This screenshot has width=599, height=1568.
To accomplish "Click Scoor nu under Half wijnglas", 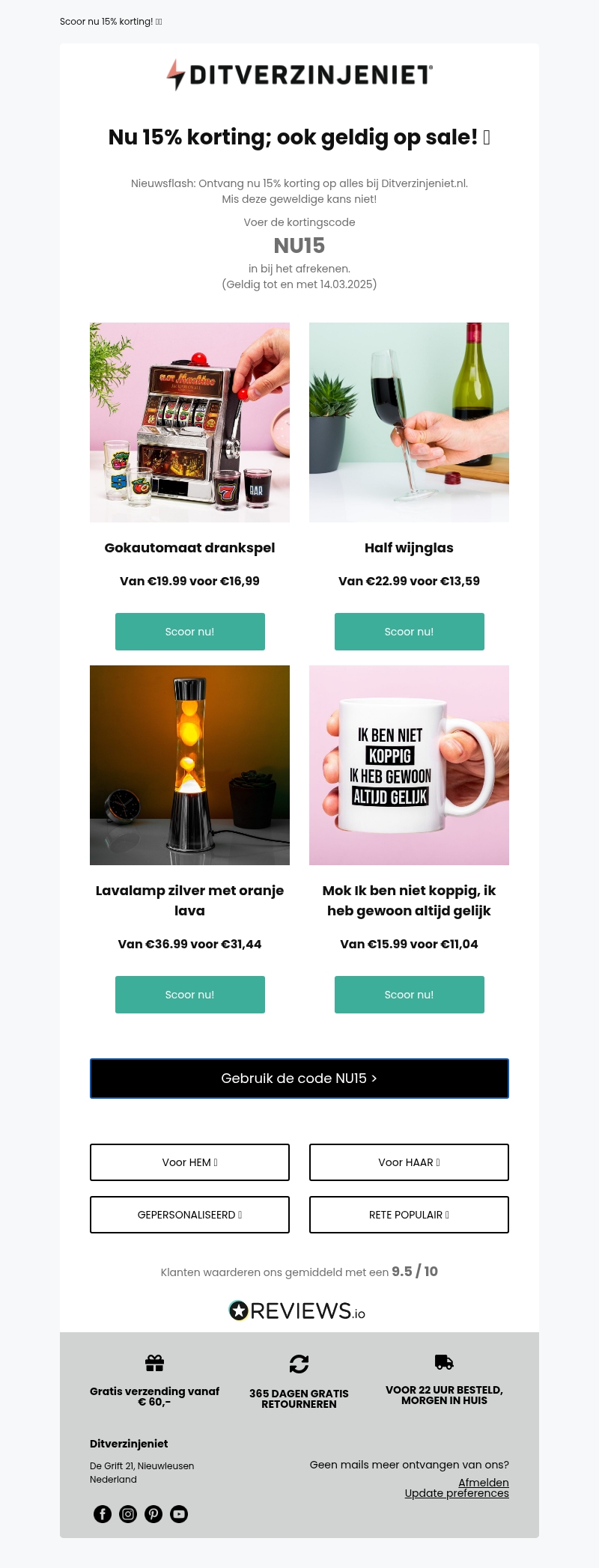I will tap(409, 632).
